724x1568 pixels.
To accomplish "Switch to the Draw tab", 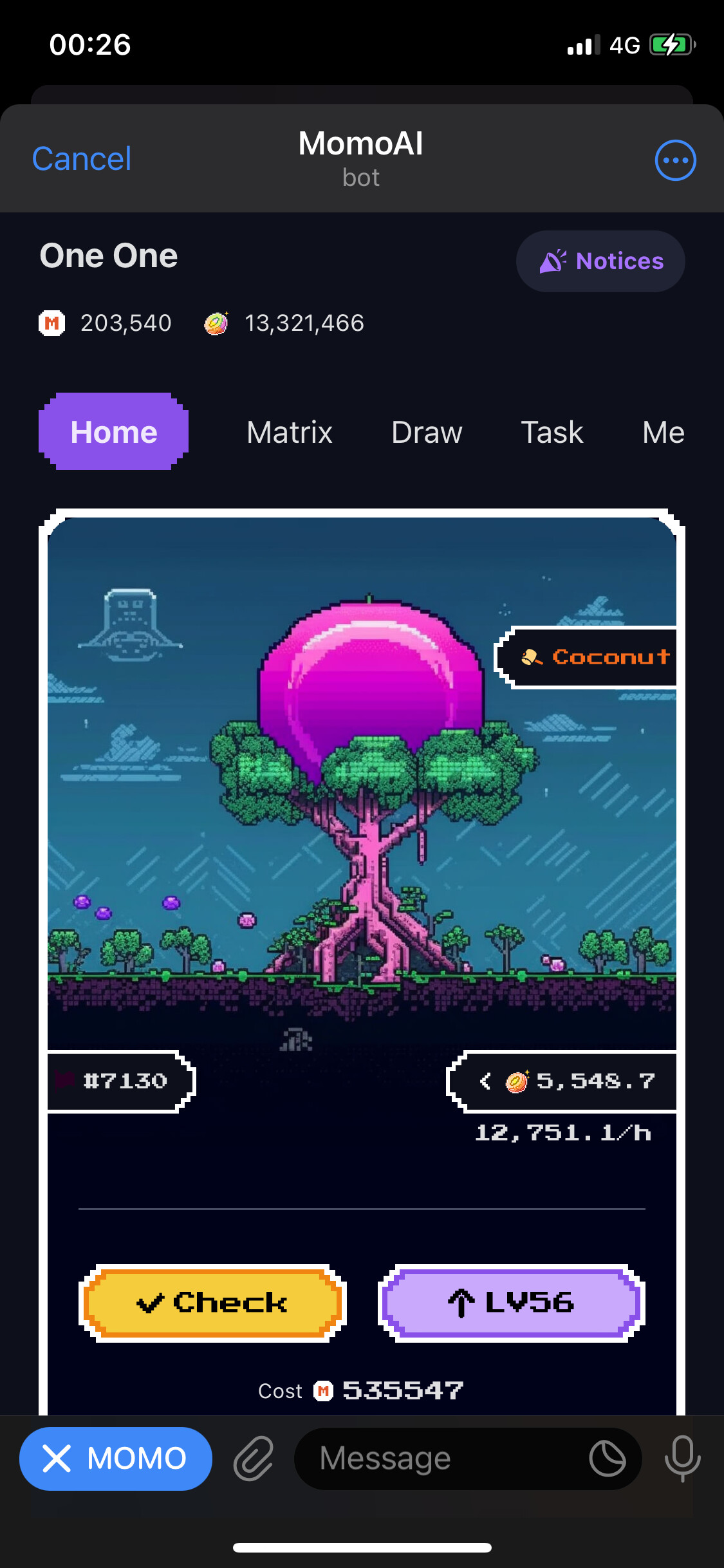I will tap(427, 432).
